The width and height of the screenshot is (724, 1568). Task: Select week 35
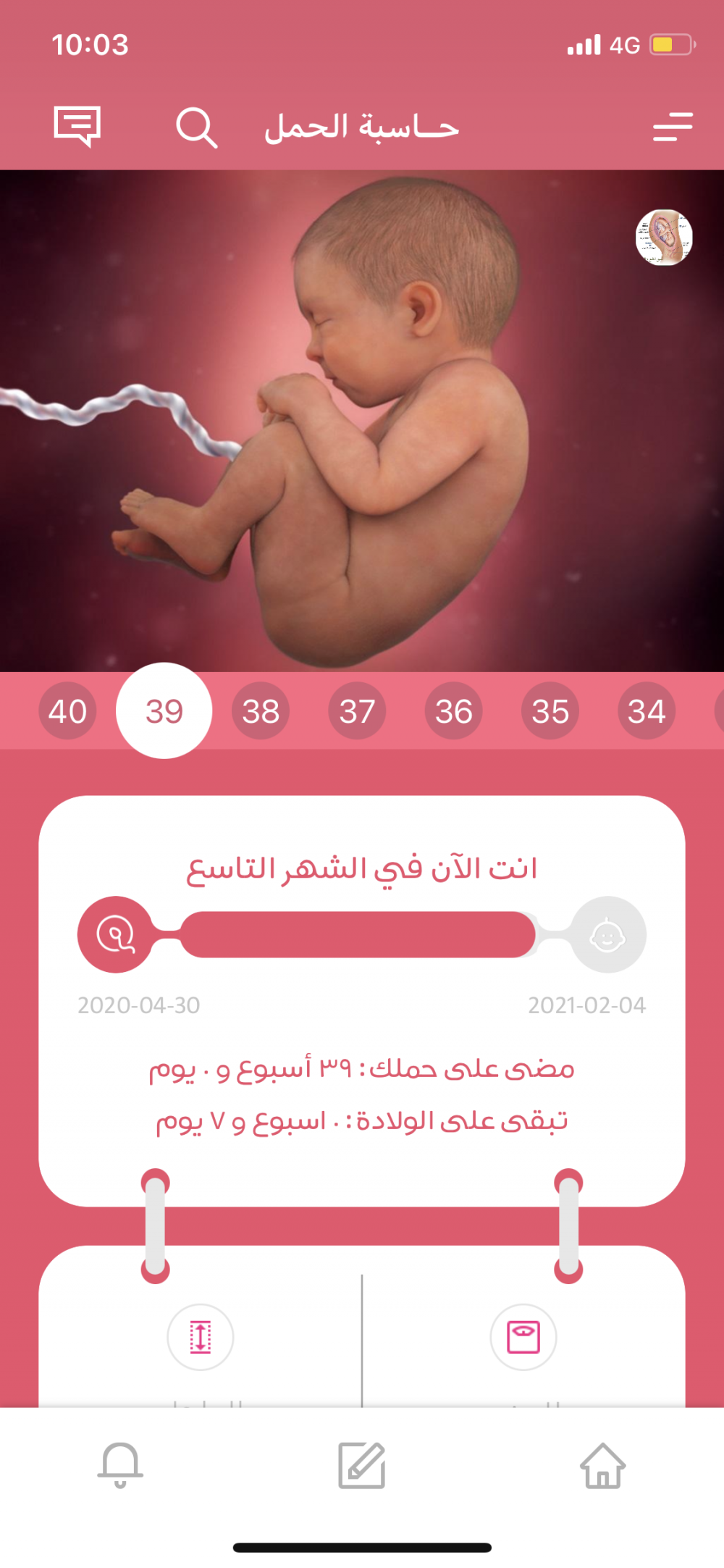(550, 710)
